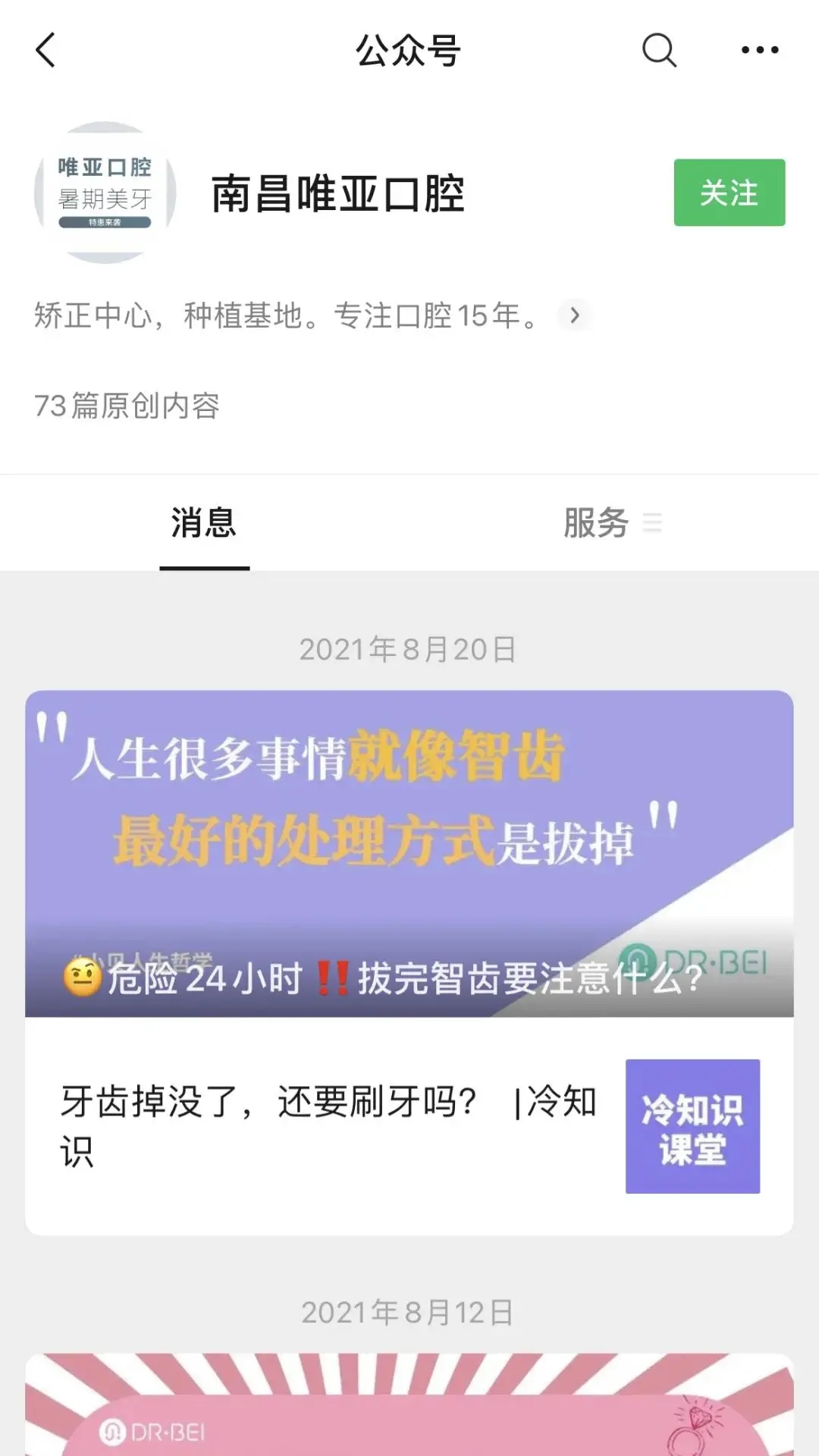Open the search magnifier icon
This screenshot has height=1456, width=819.
(658, 51)
